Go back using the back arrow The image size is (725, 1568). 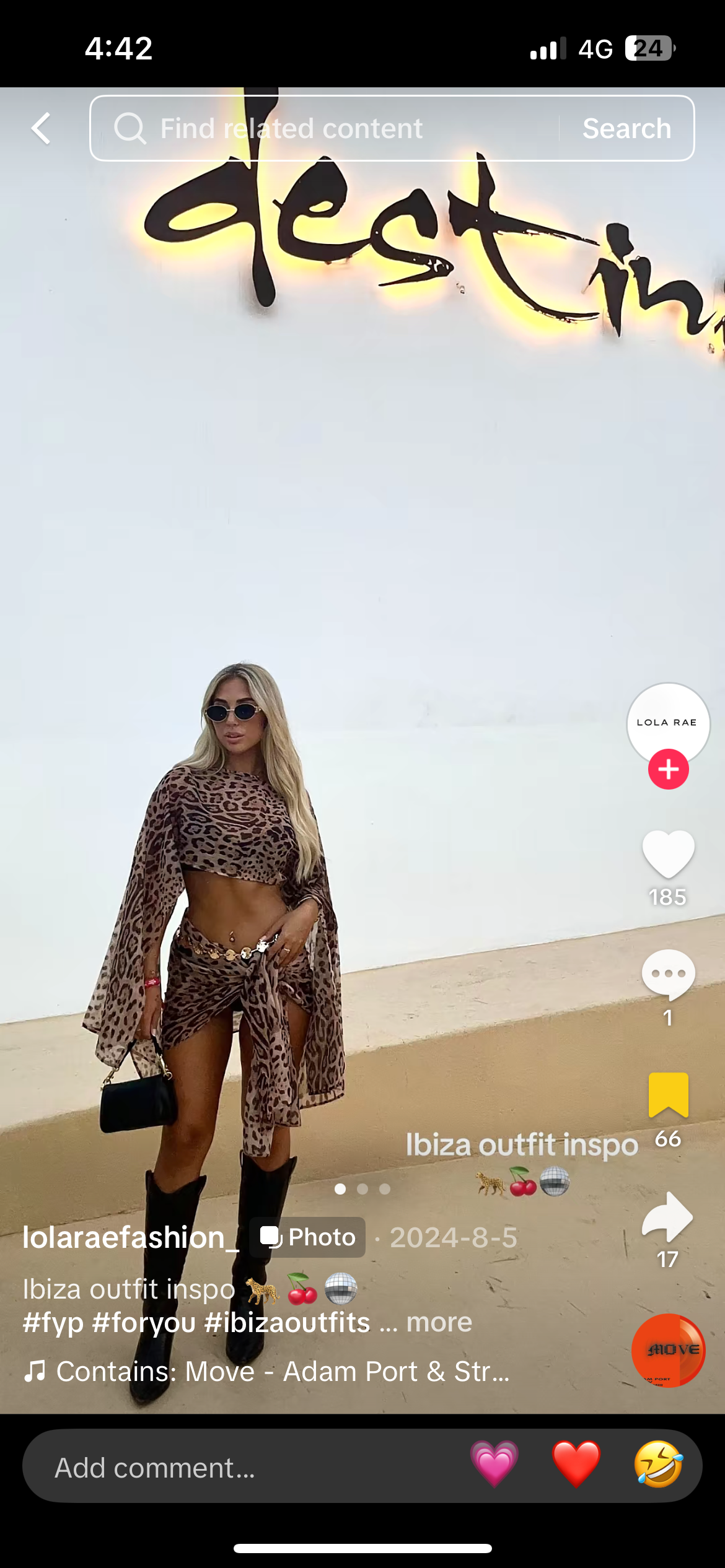41,129
